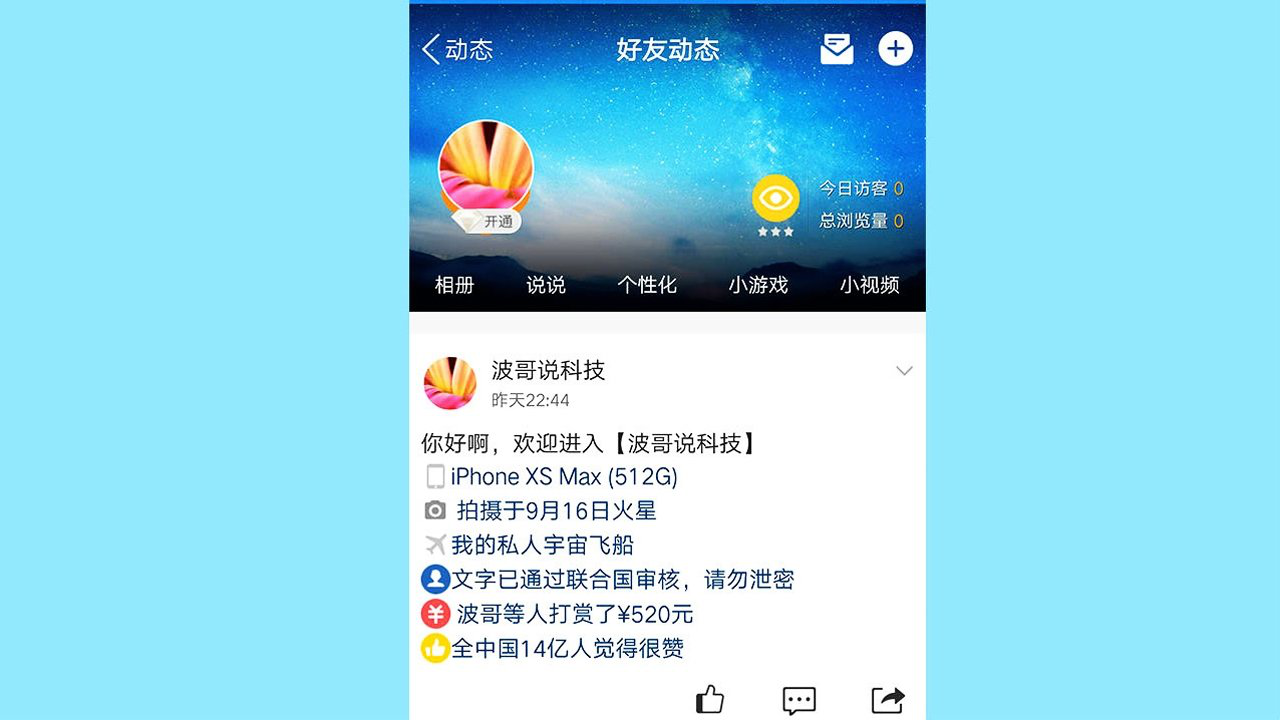Like the 波哥说科技 post

(x=709, y=699)
